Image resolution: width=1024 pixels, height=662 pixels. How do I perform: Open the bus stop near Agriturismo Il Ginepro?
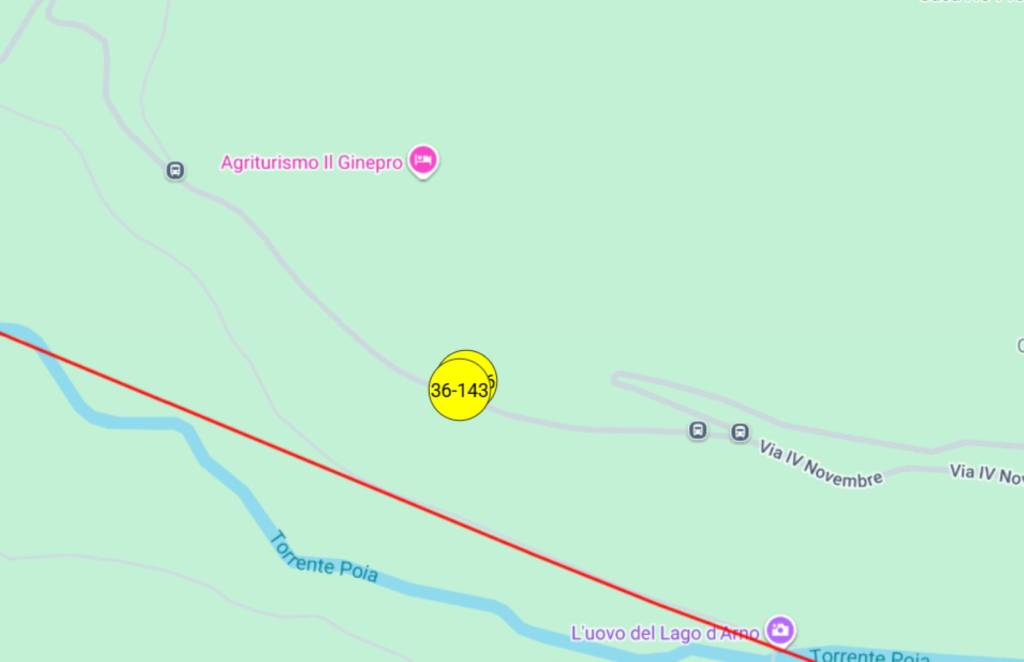(175, 171)
